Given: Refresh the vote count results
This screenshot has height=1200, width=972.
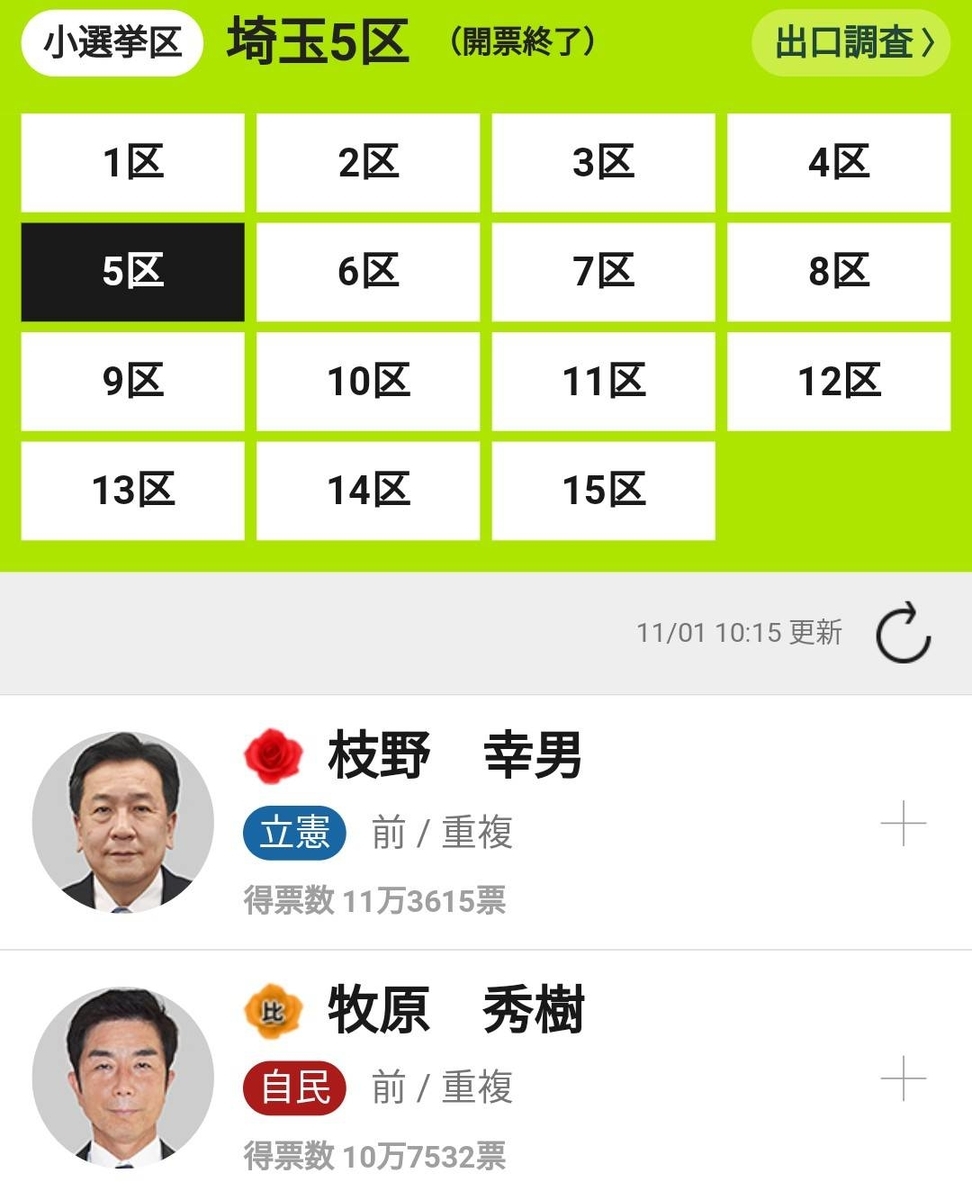Looking at the screenshot, I should click(903, 634).
